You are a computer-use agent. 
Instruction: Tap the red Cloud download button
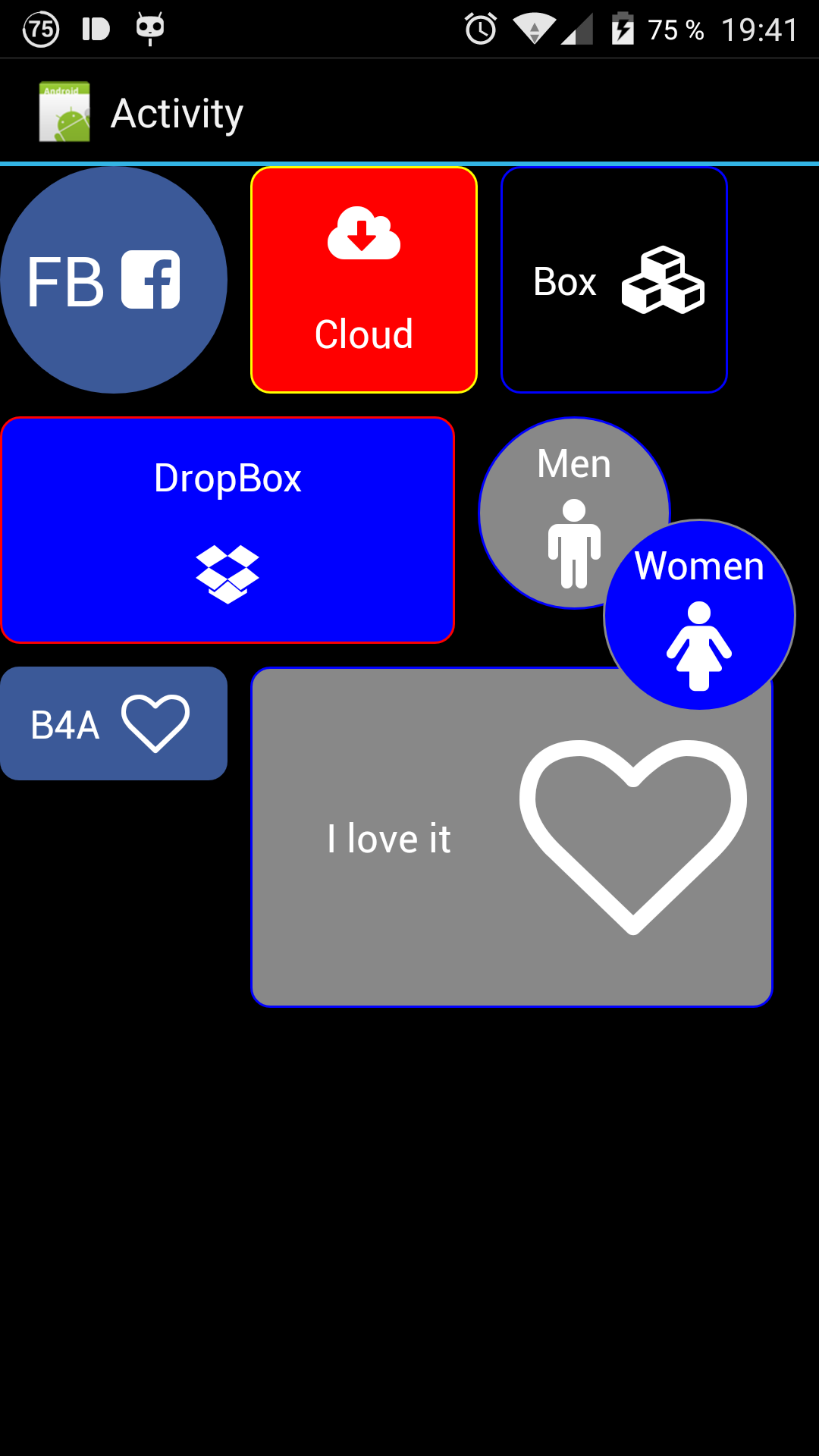[x=364, y=280]
